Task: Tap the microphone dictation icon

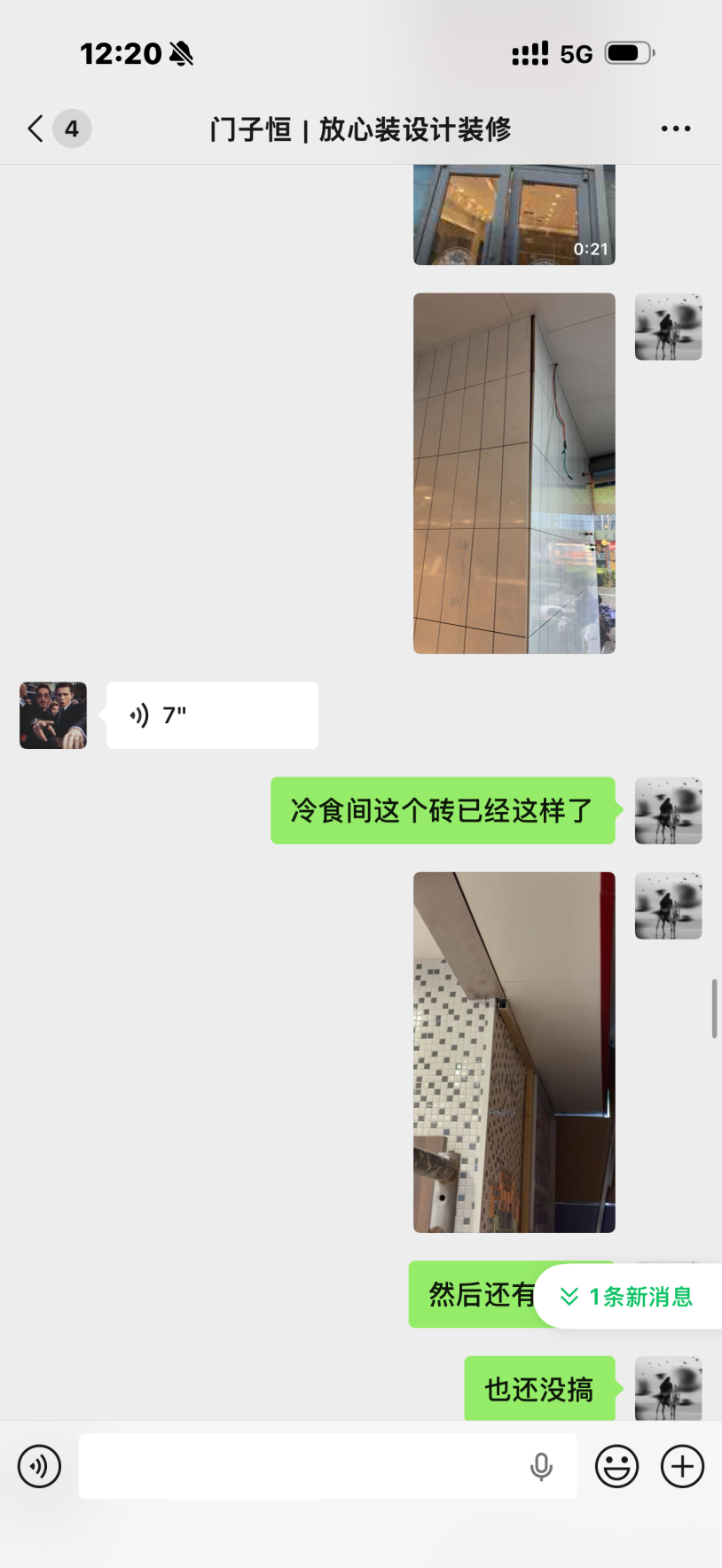Action: pos(541,1467)
